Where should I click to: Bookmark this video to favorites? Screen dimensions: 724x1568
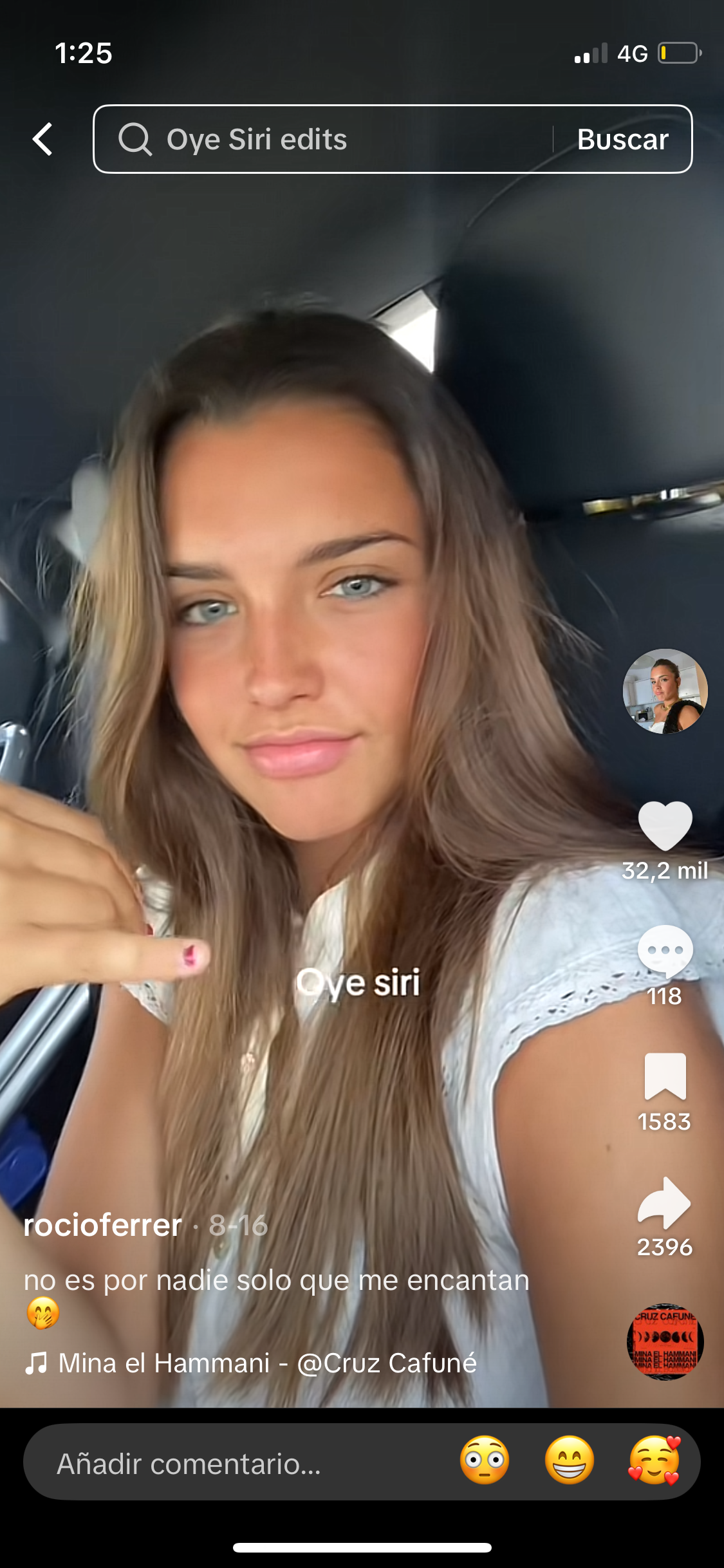(x=665, y=1076)
